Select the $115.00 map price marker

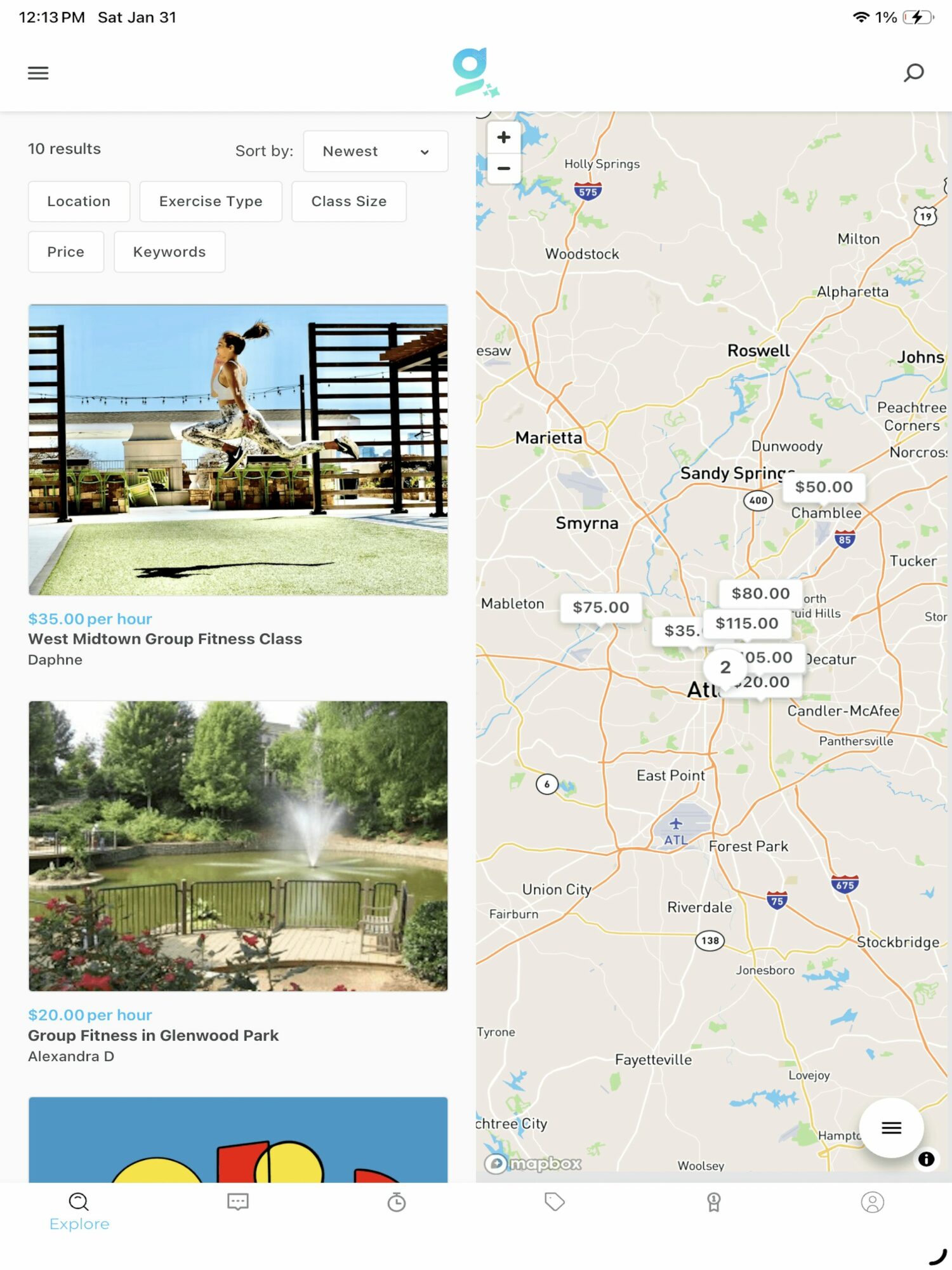tap(746, 623)
